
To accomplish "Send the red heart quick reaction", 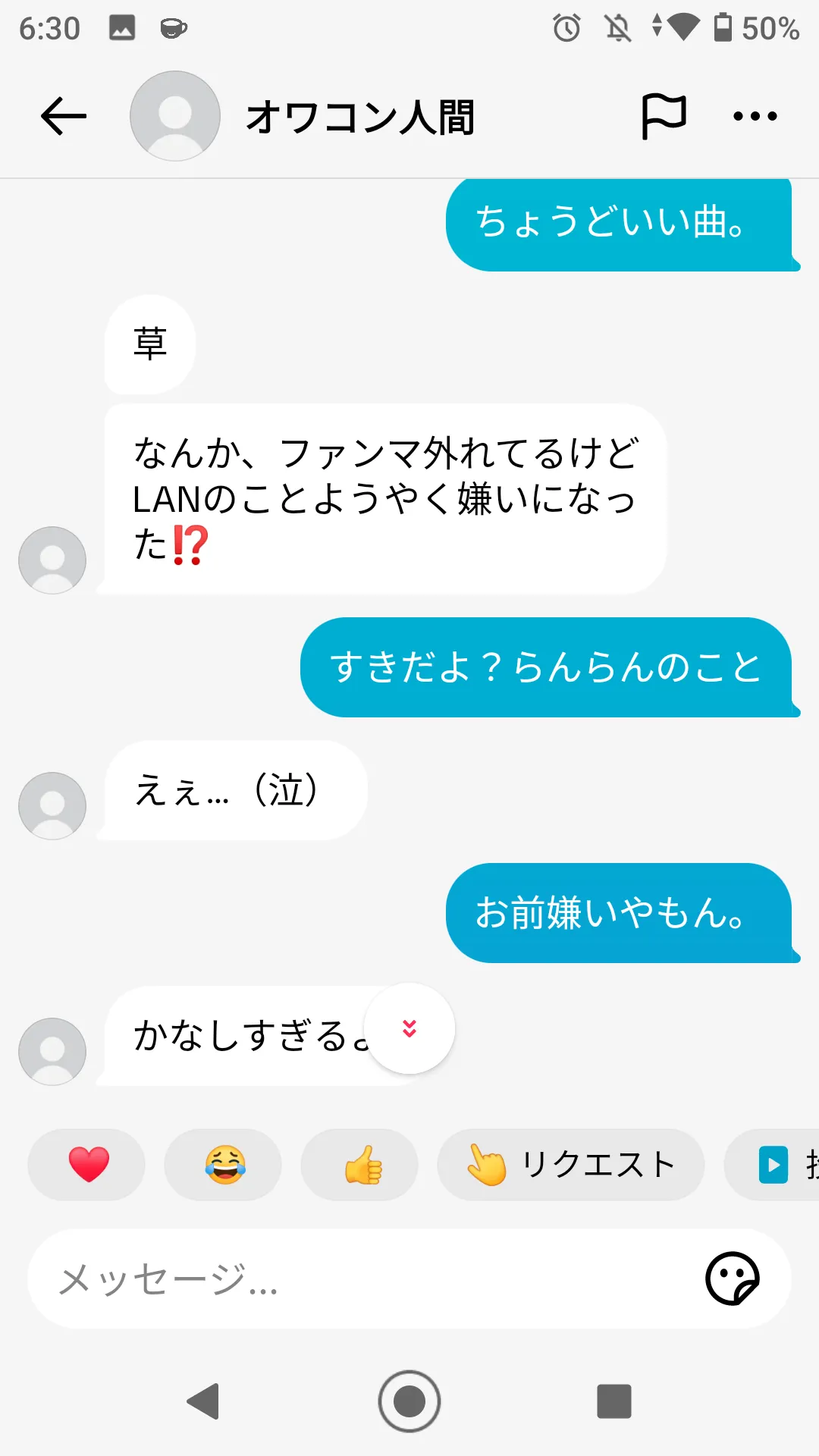I will 88,1164.
